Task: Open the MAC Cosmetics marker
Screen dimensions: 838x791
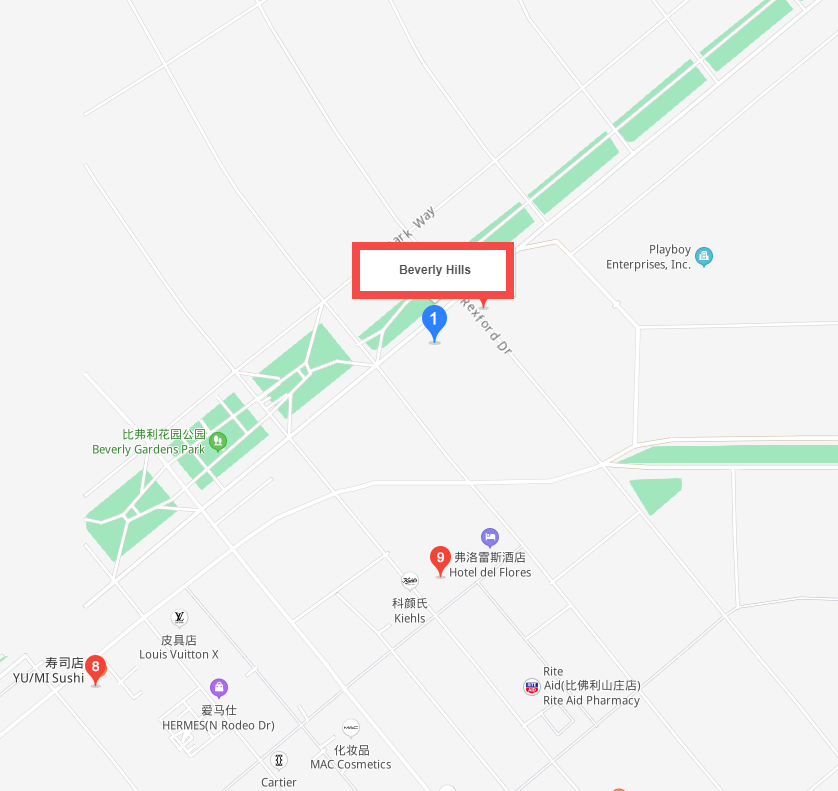Action: (x=350, y=728)
